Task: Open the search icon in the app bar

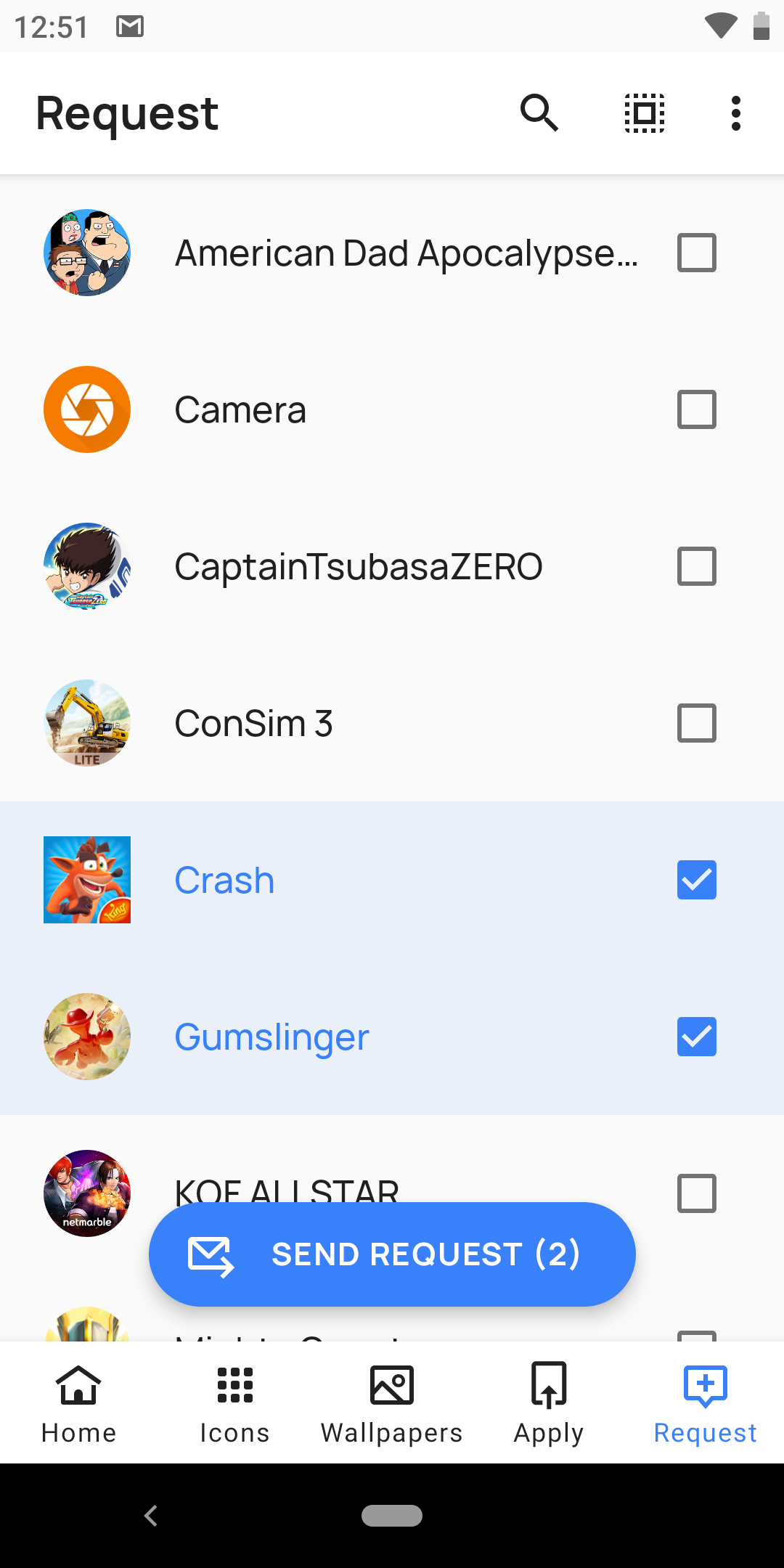Action: pyautogui.click(x=539, y=113)
